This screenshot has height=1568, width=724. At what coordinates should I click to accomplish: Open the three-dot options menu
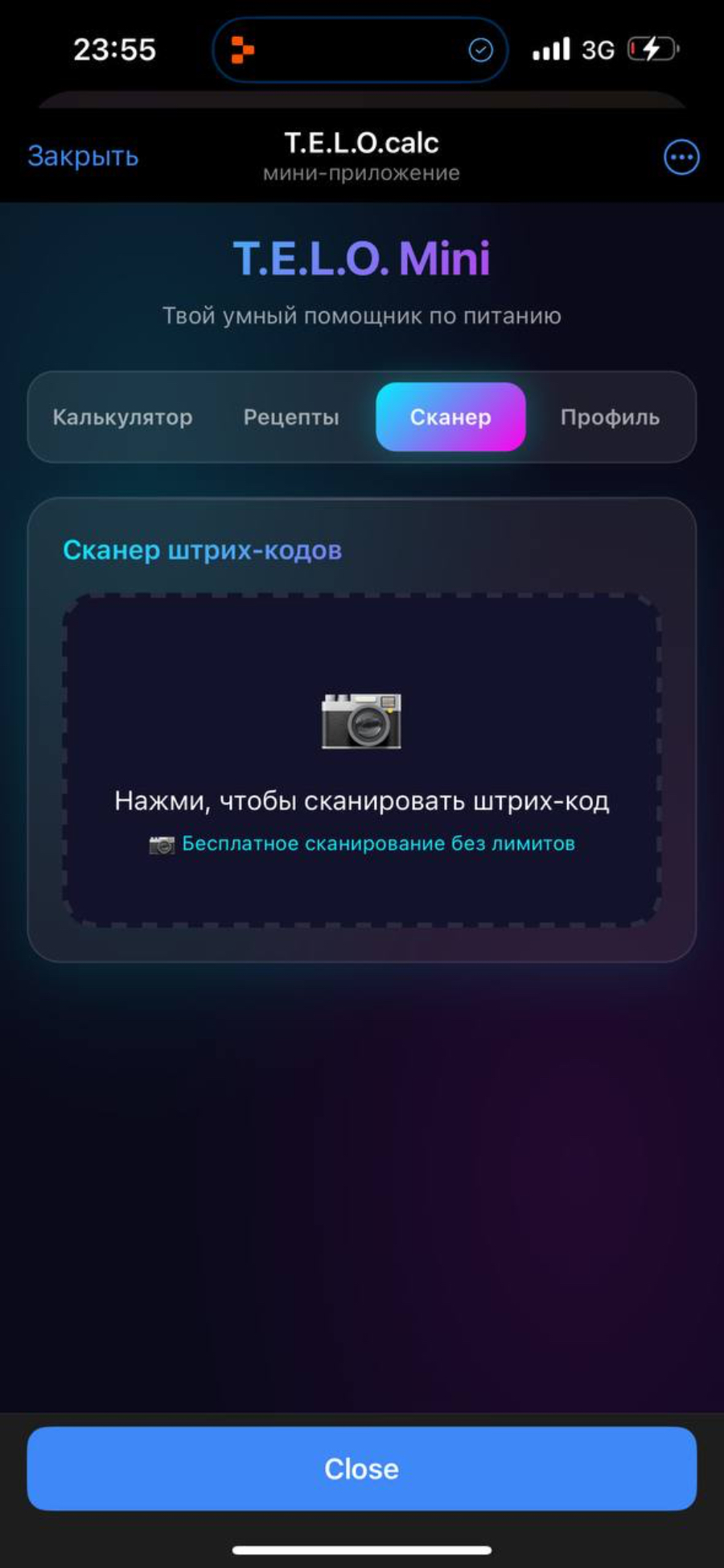pos(681,157)
